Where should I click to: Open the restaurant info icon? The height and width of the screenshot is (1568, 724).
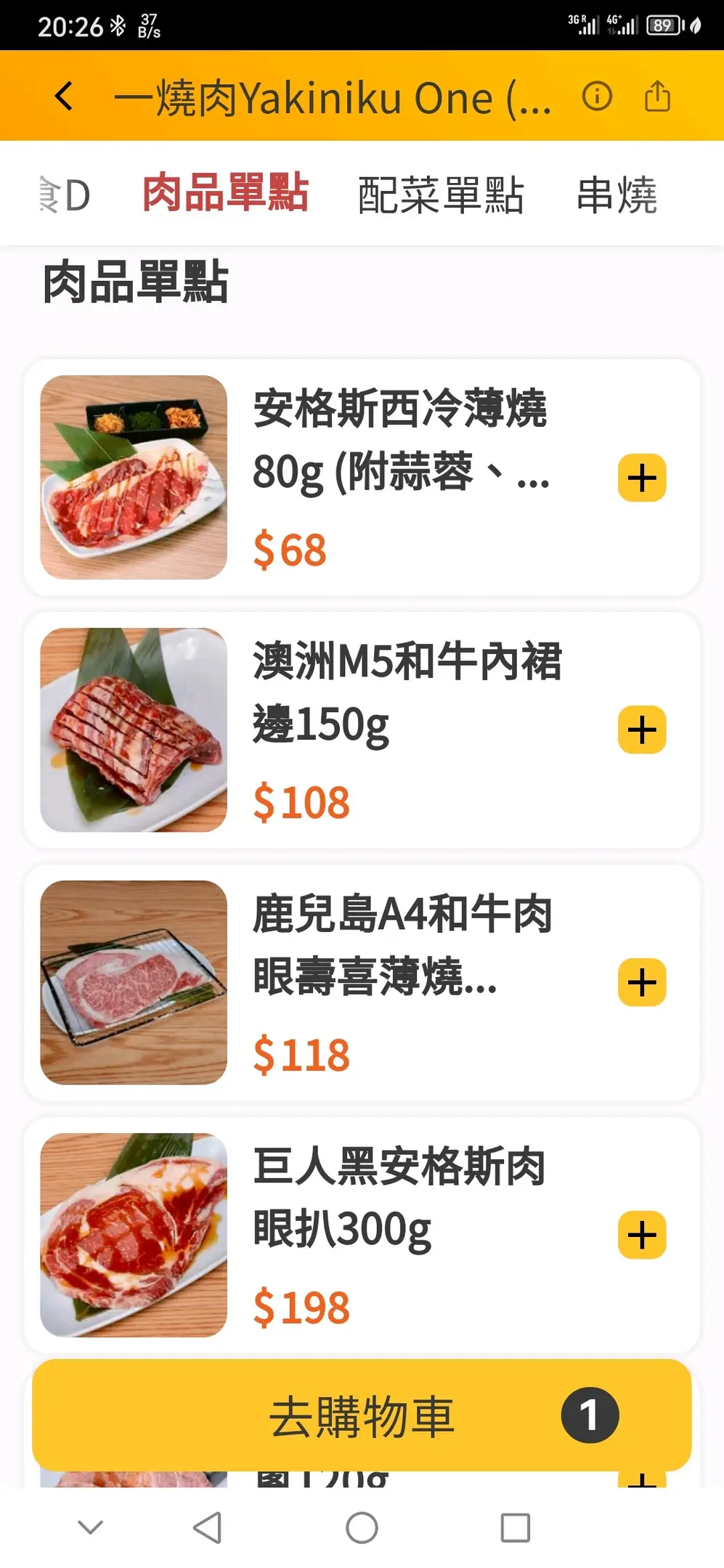[x=597, y=96]
